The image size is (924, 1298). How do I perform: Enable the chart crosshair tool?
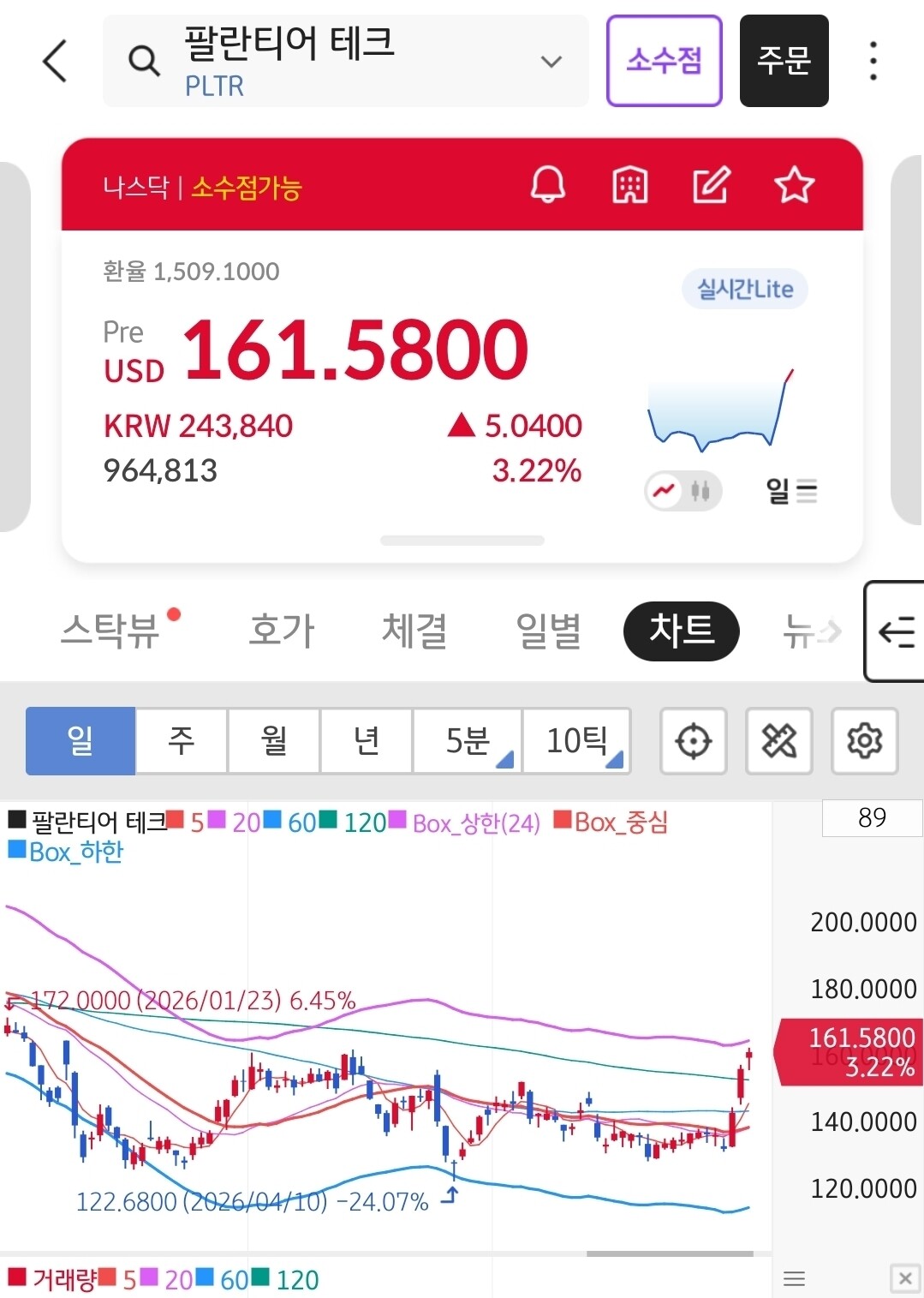694,741
